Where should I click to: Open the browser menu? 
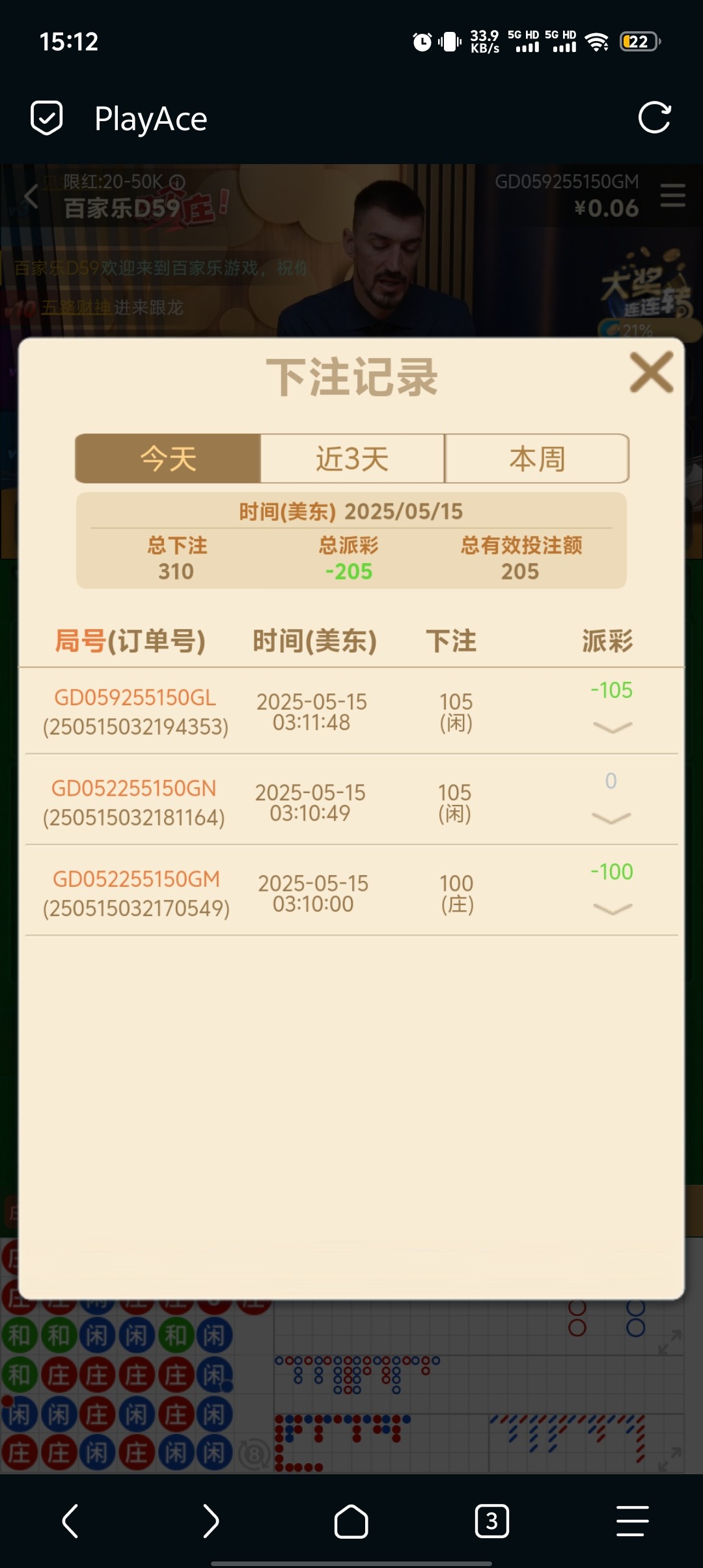tap(632, 1521)
